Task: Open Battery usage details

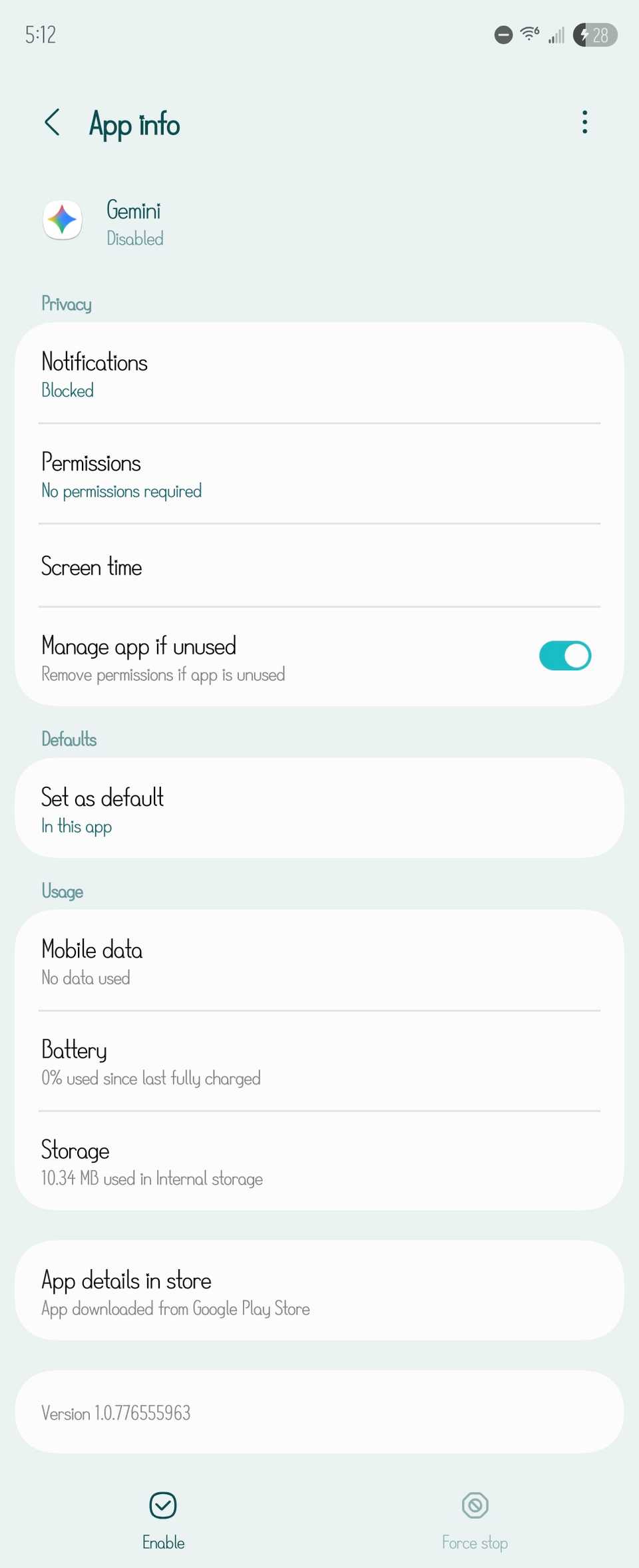Action: [319, 1062]
